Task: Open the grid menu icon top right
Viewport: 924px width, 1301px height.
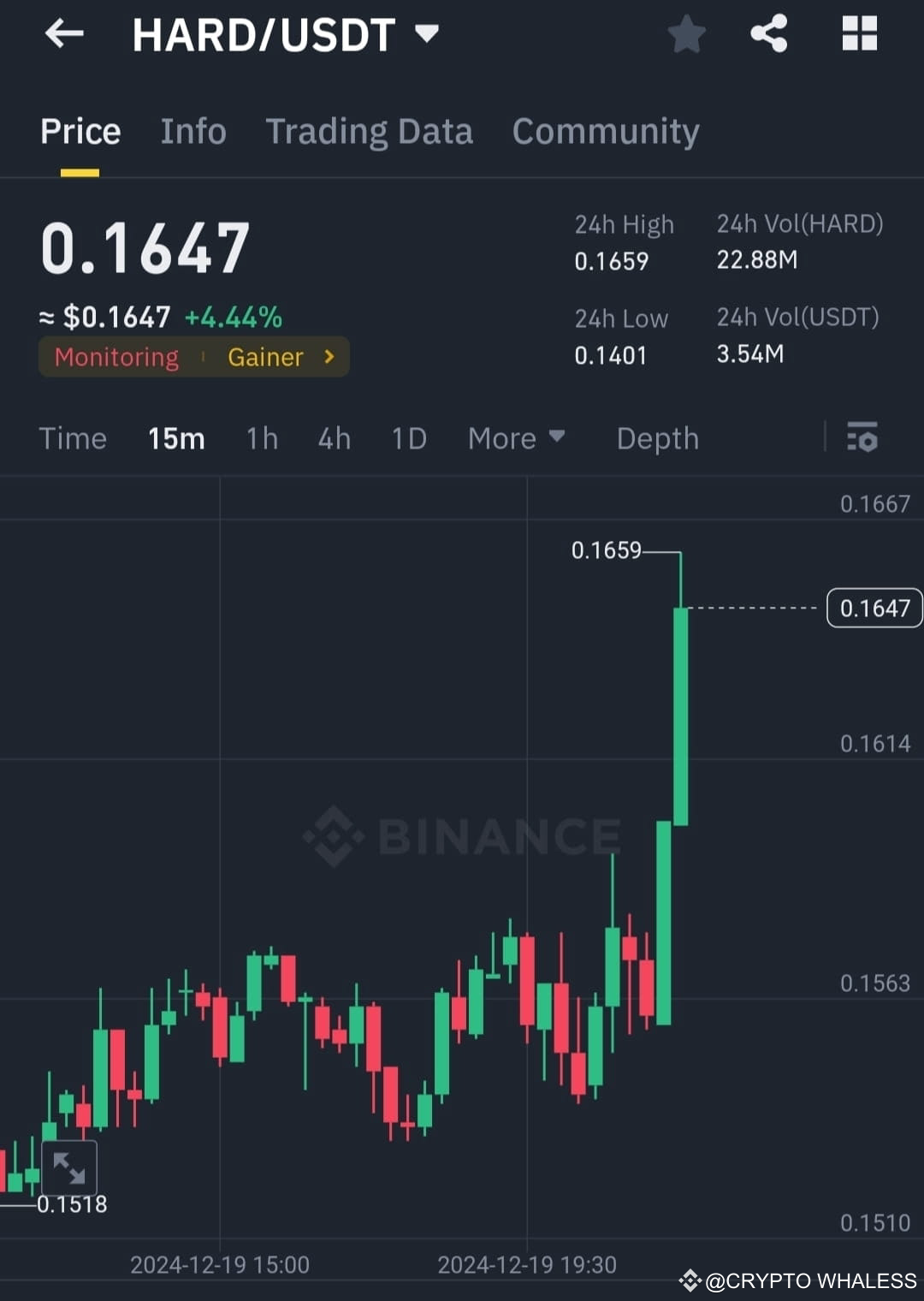Action: click(859, 34)
